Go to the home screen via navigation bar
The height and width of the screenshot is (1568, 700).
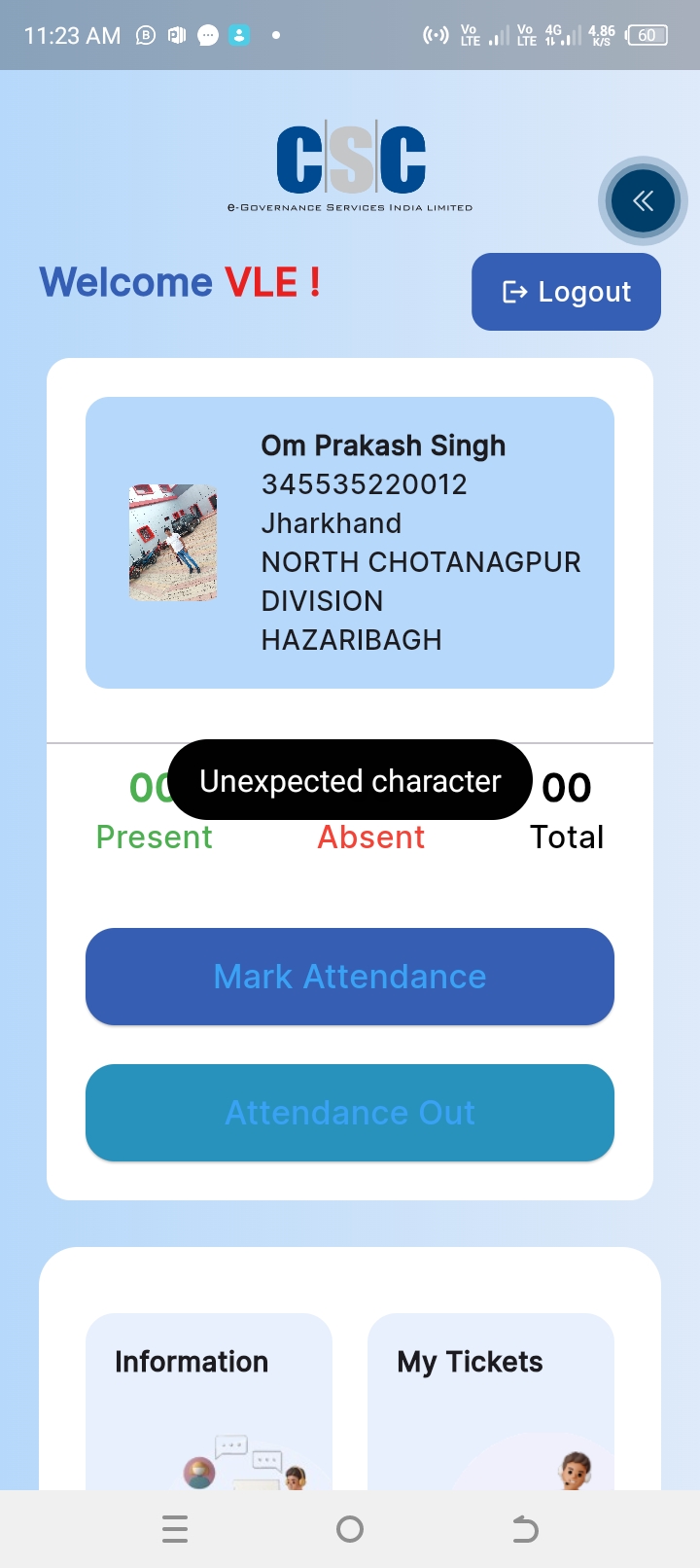pos(350,1529)
